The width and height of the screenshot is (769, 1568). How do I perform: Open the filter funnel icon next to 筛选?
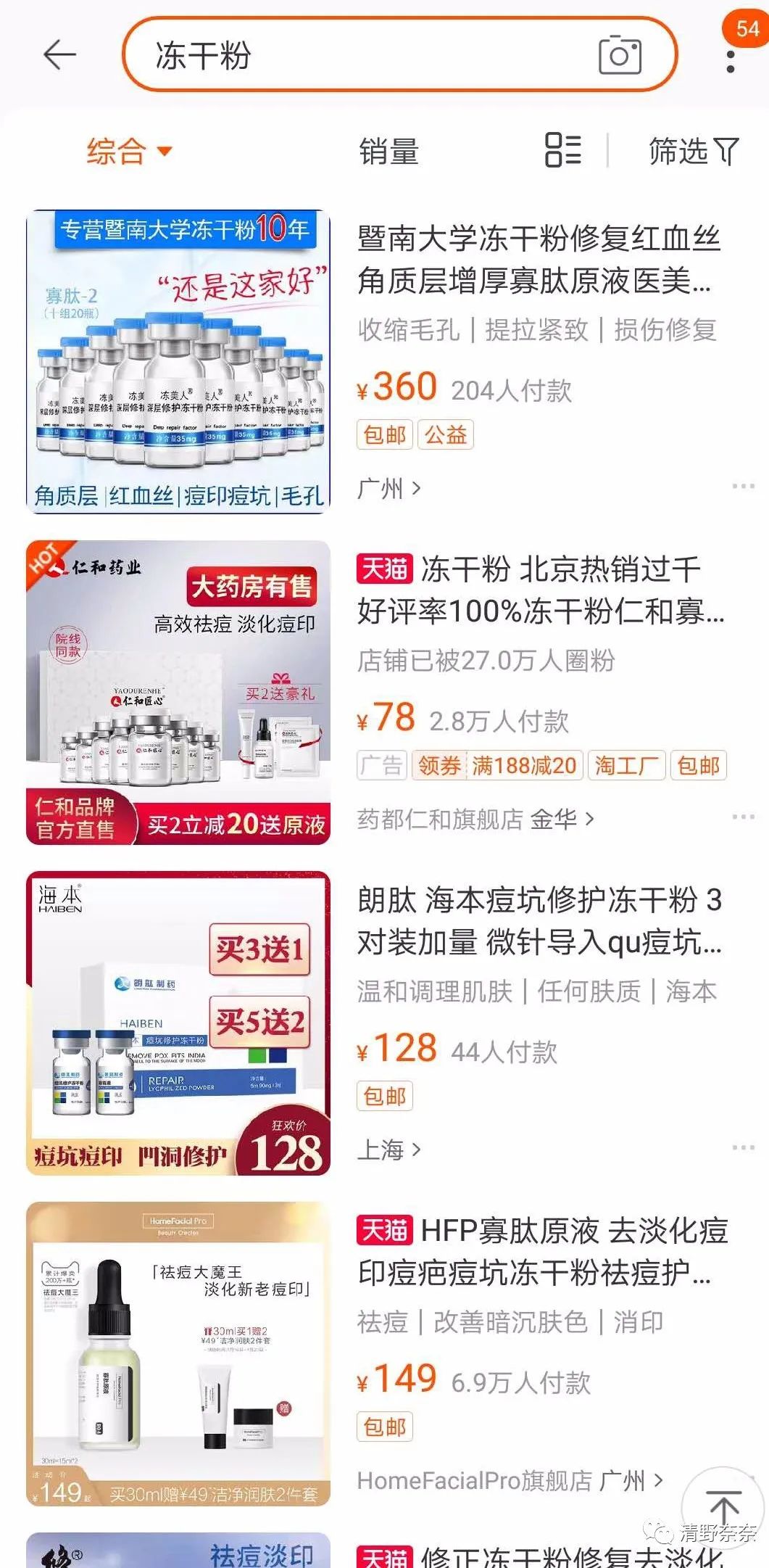coord(728,152)
